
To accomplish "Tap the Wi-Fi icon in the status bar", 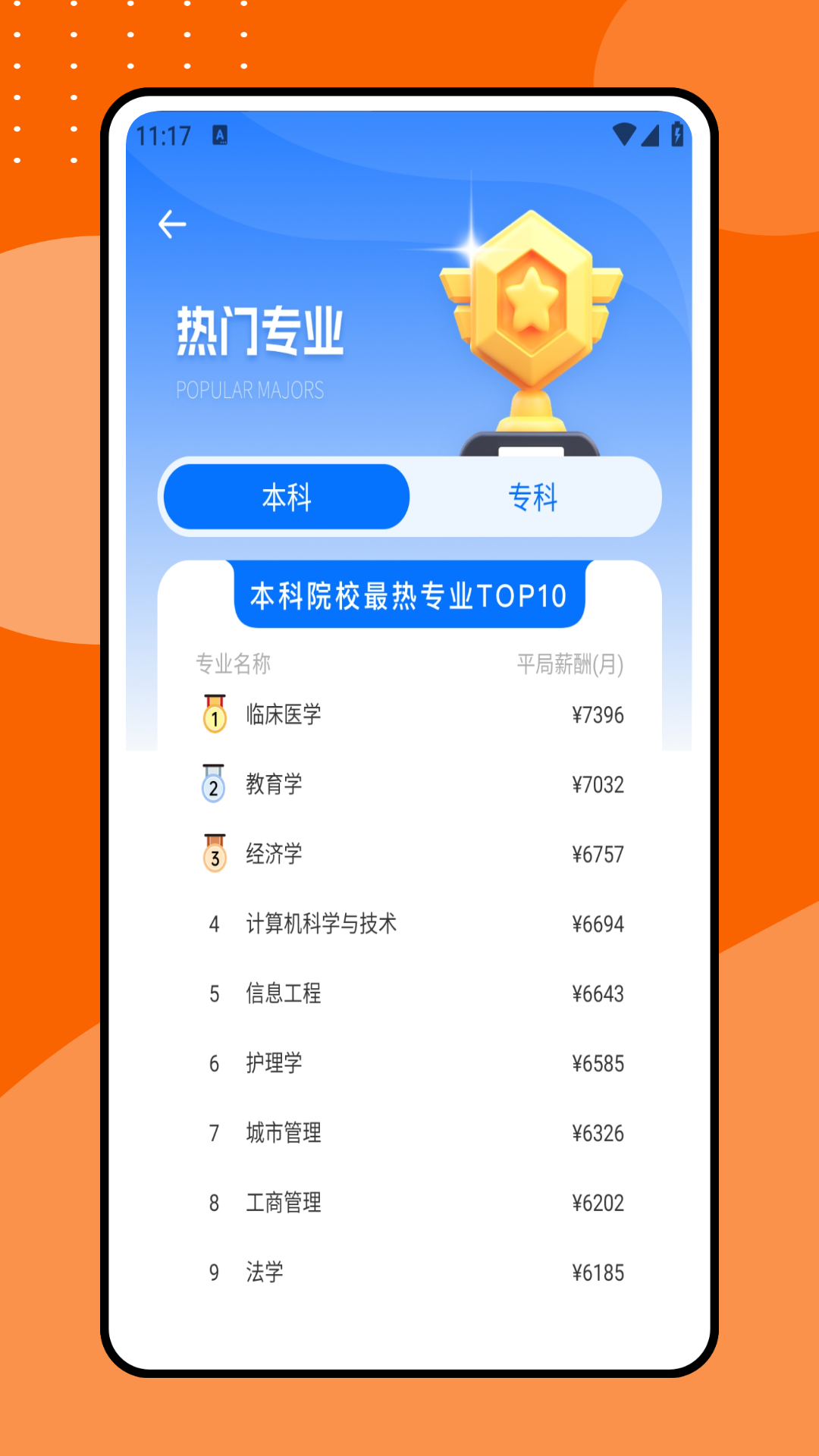I will point(624,133).
